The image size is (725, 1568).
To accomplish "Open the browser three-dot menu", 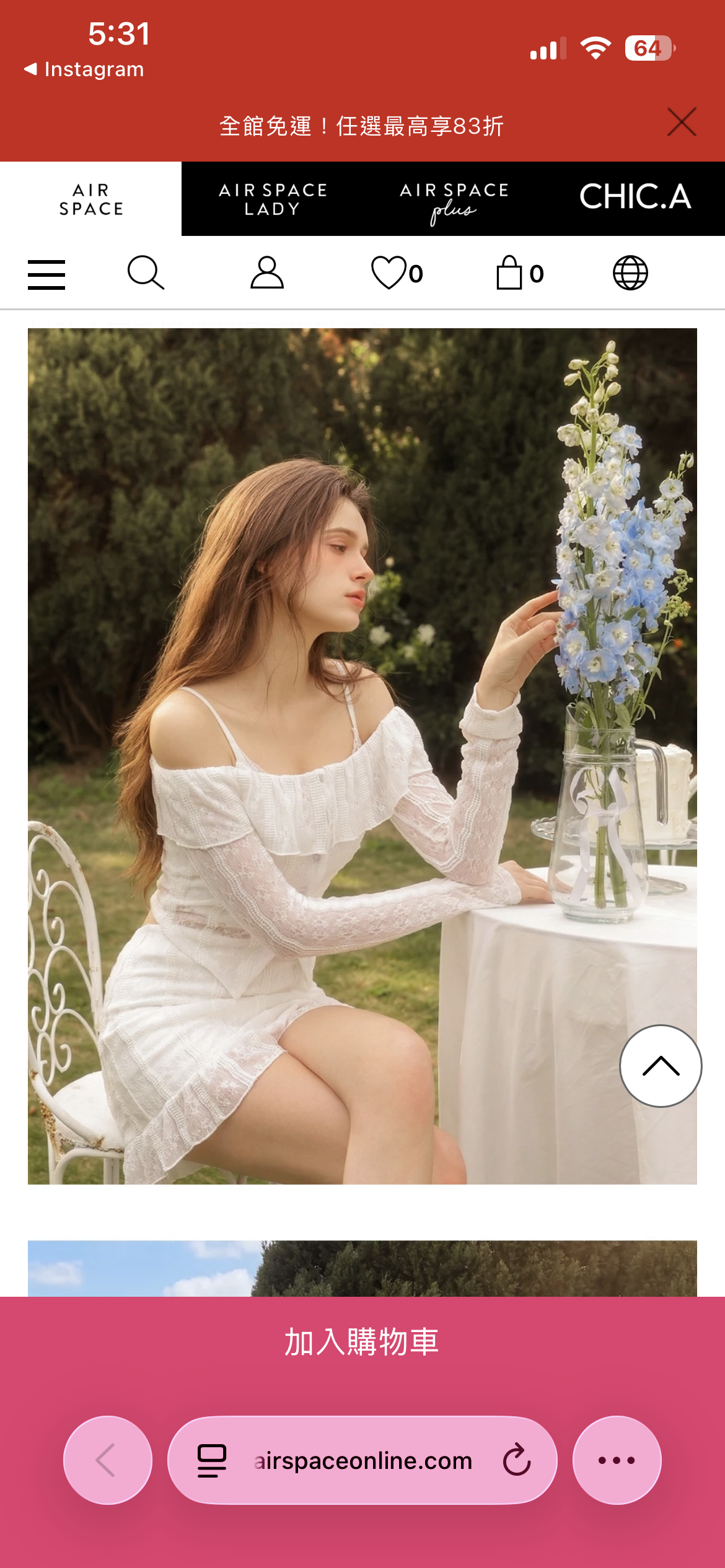I will [617, 1460].
